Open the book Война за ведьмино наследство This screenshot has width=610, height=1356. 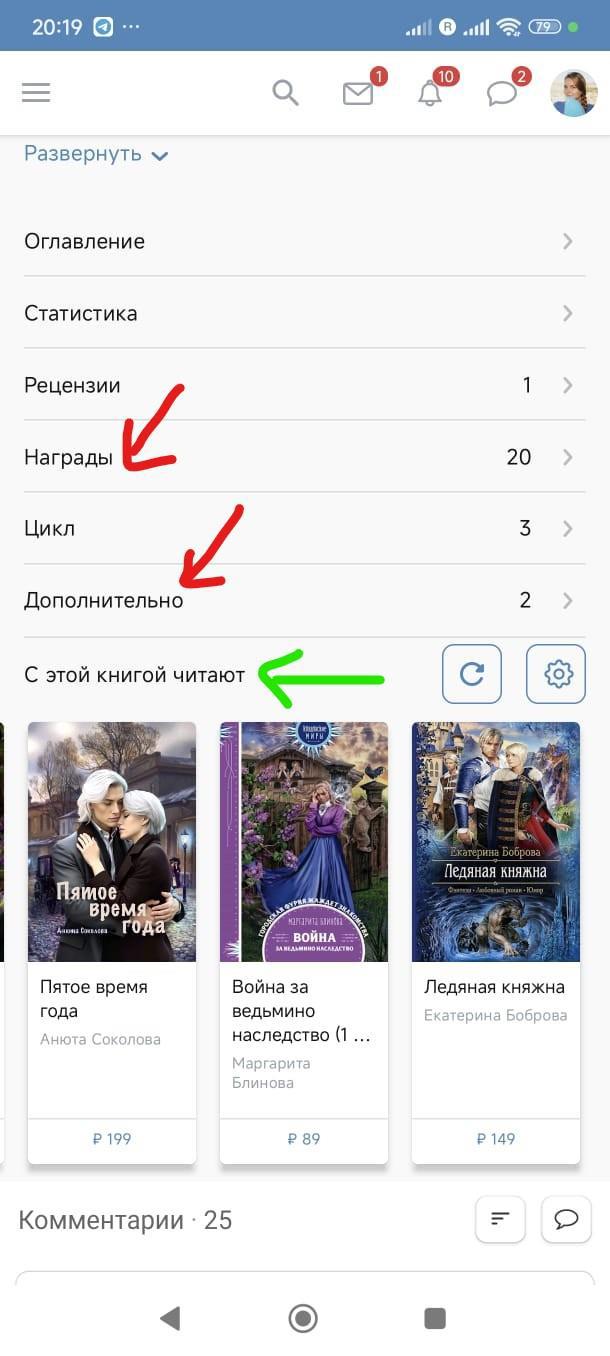tap(304, 900)
